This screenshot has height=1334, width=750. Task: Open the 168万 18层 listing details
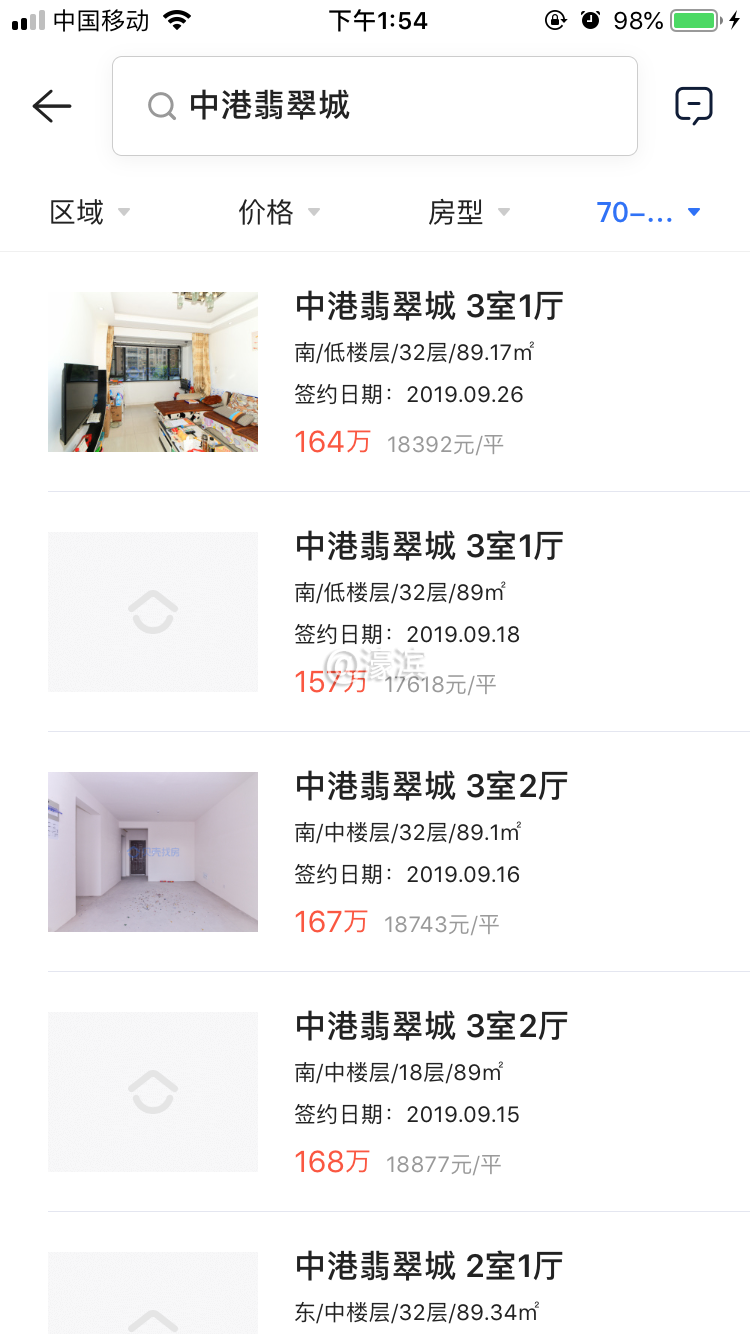click(430, 1090)
